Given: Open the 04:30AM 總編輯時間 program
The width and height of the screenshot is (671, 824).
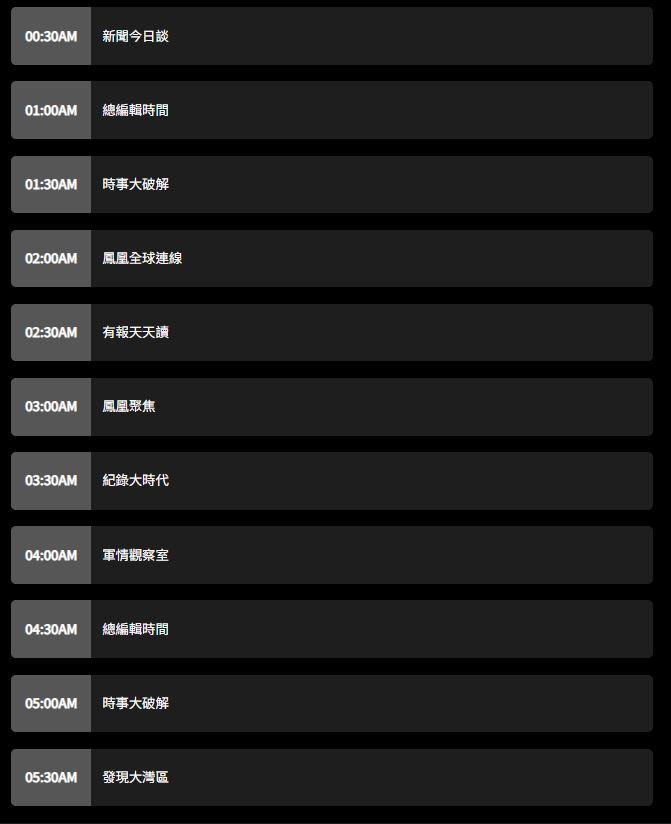Looking at the screenshot, I should (135, 629).
